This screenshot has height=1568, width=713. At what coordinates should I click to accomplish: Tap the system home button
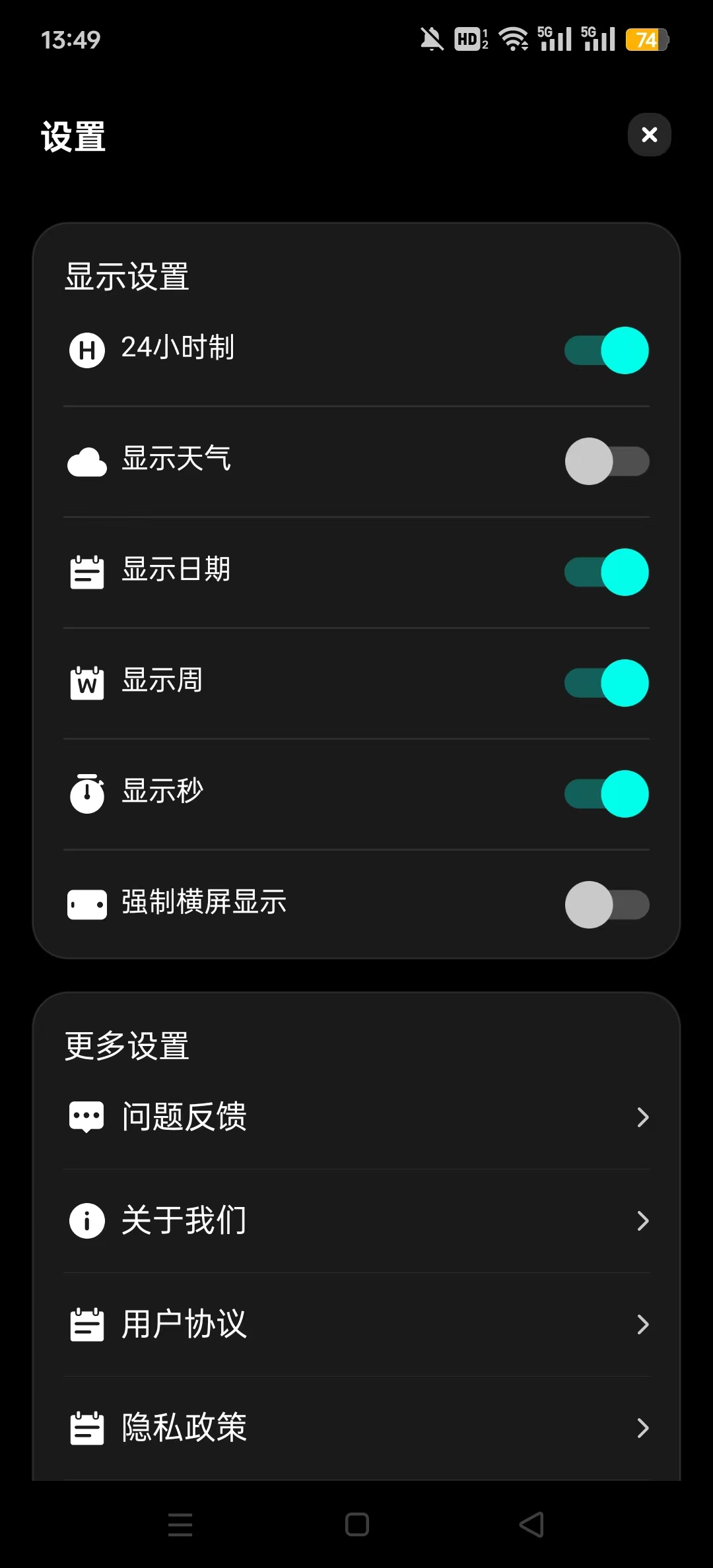point(357,1524)
